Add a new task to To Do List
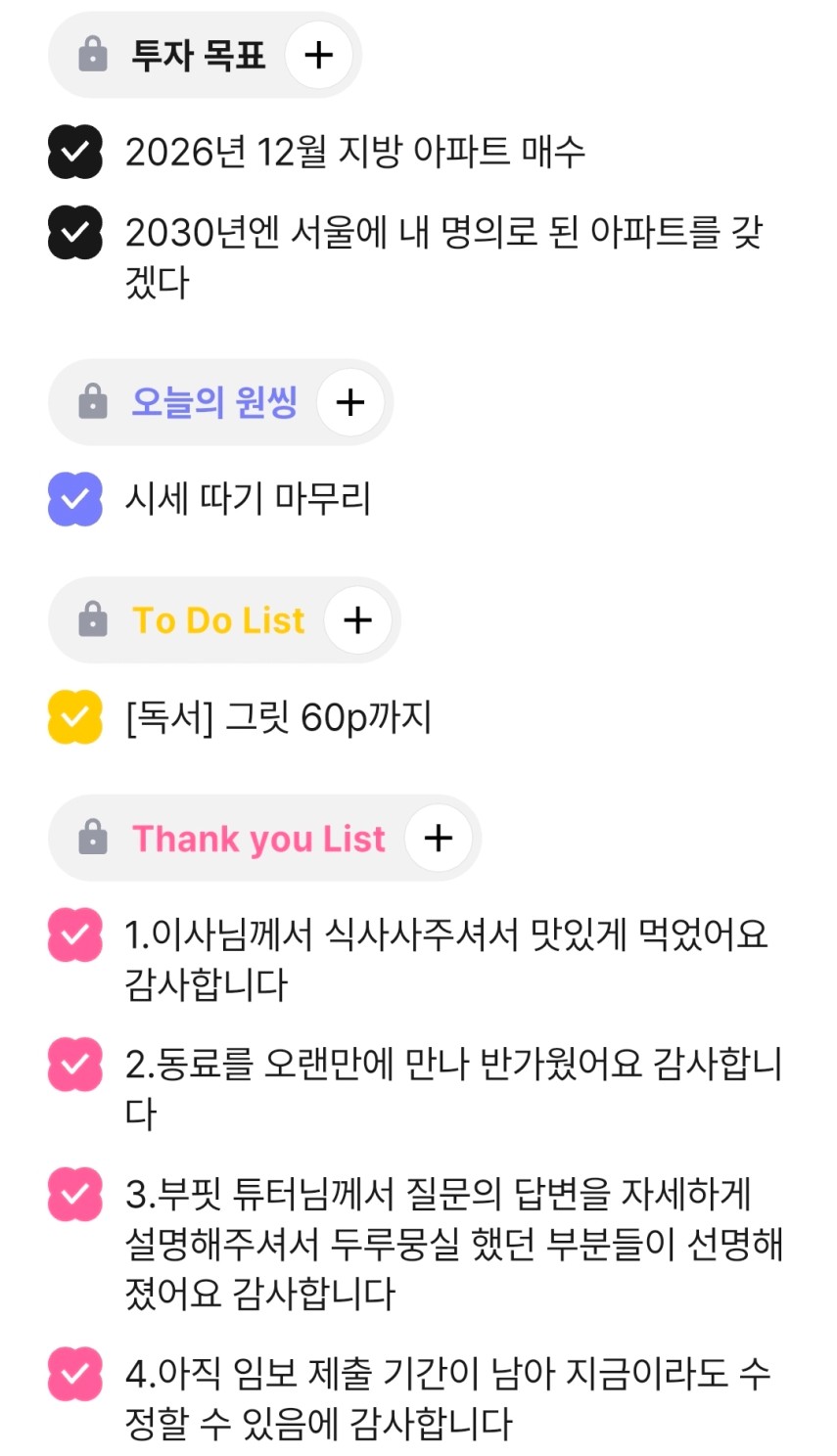Viewport: 837px width, 1456px height. coord(358,620)
